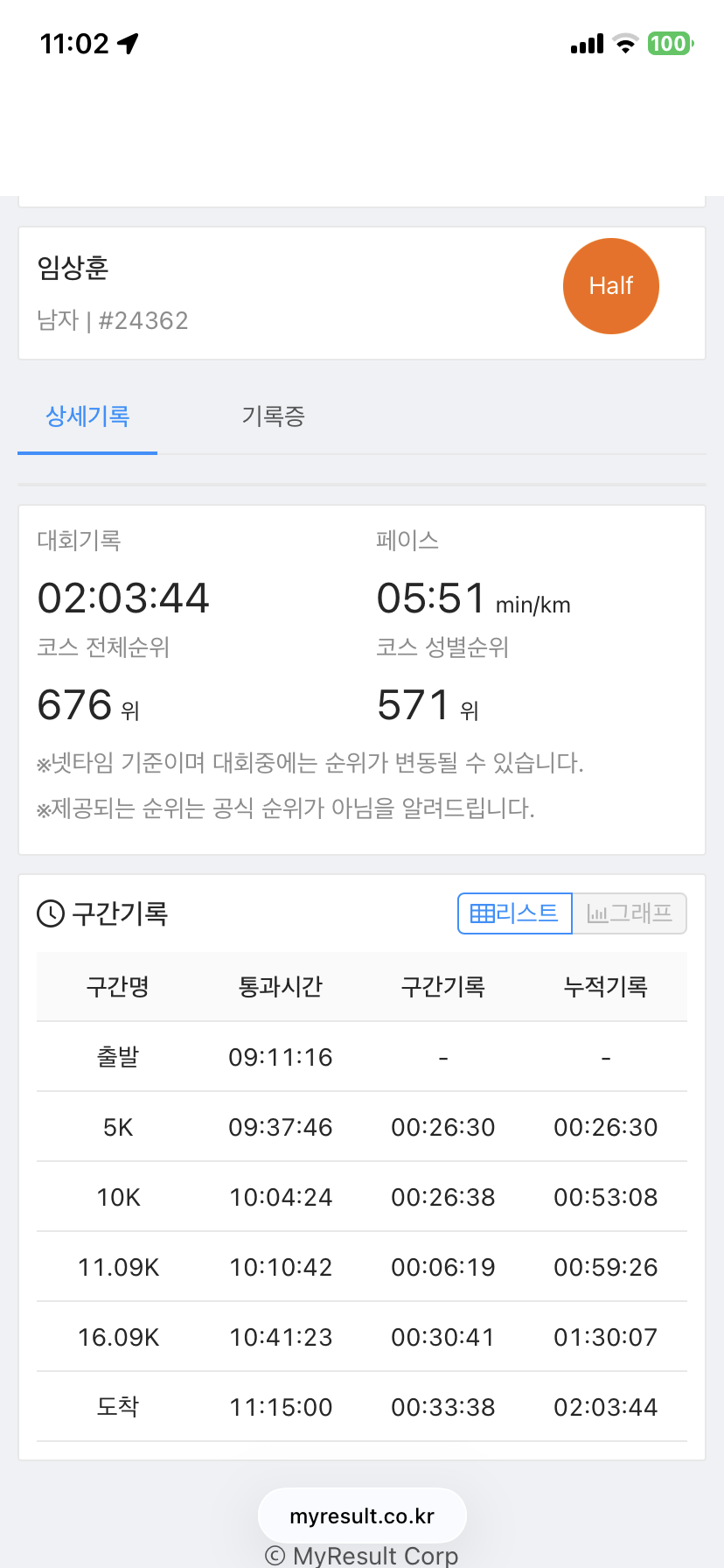Tap the myresult.co.kr address pill

tap(362, 1515)
